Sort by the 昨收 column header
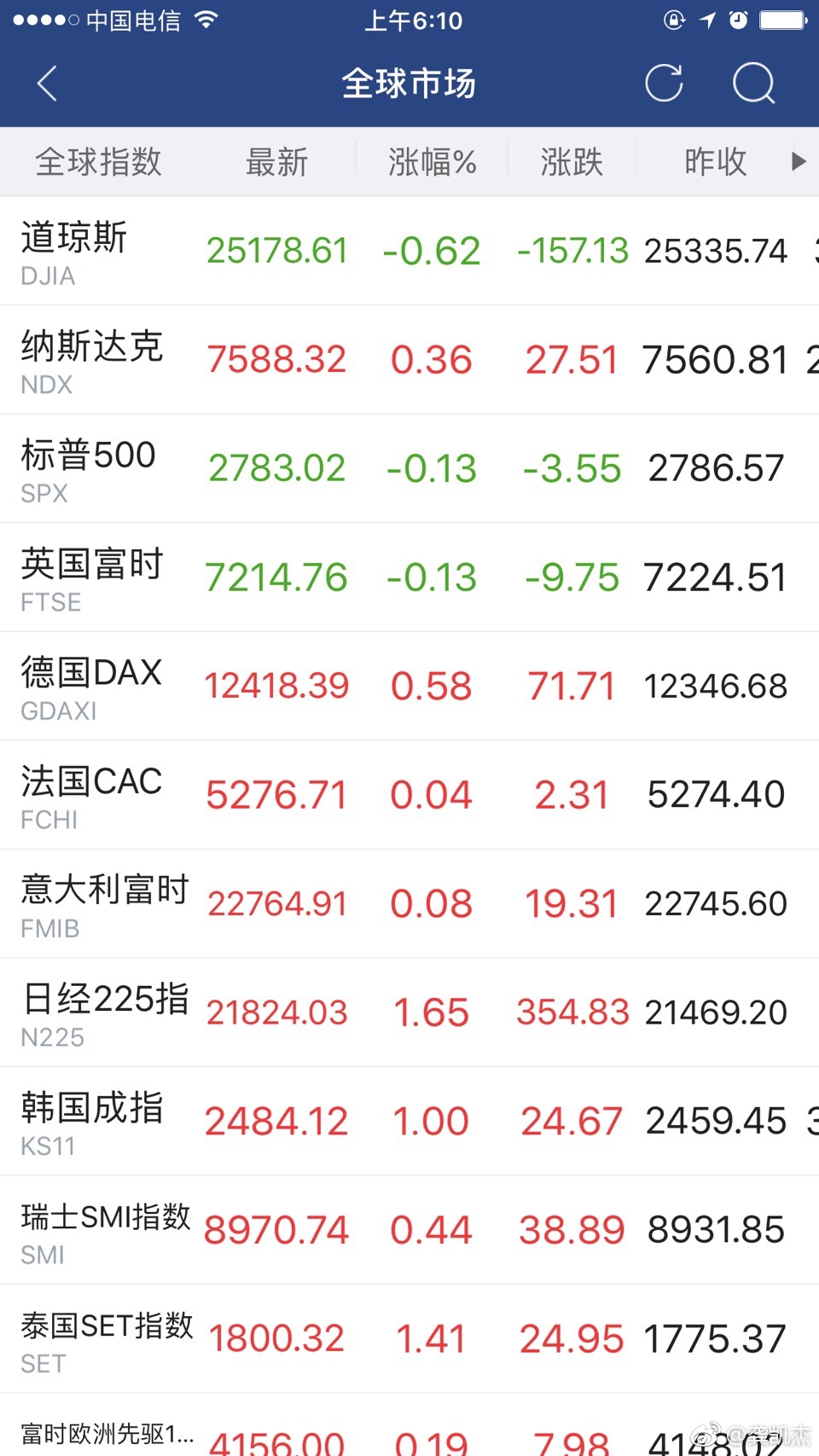Image resolution: width=819 pixels, height=1456 pixels. pos(715,161)
